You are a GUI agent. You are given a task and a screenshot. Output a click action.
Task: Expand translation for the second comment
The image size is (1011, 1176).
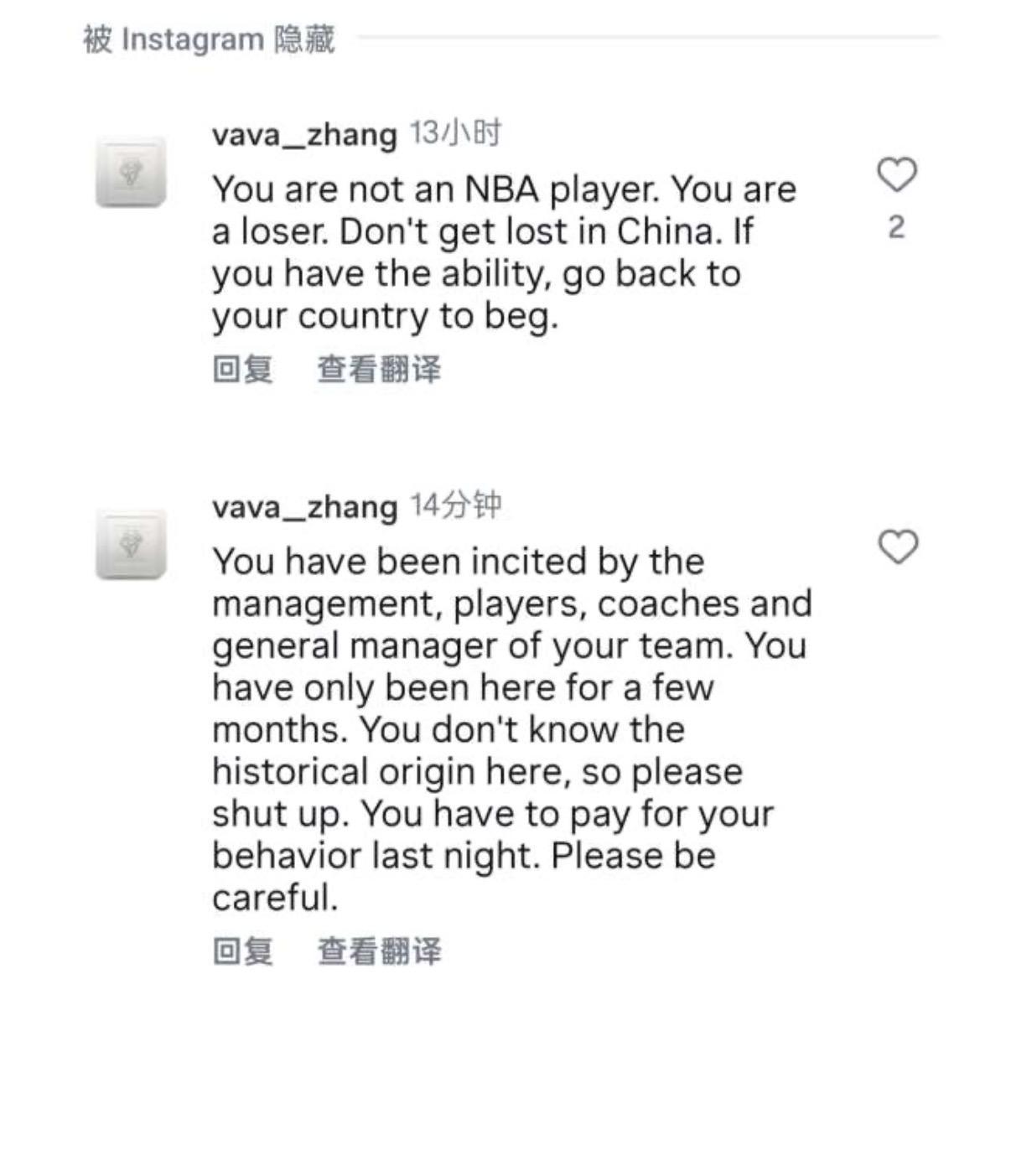click(x=379, y=952)
